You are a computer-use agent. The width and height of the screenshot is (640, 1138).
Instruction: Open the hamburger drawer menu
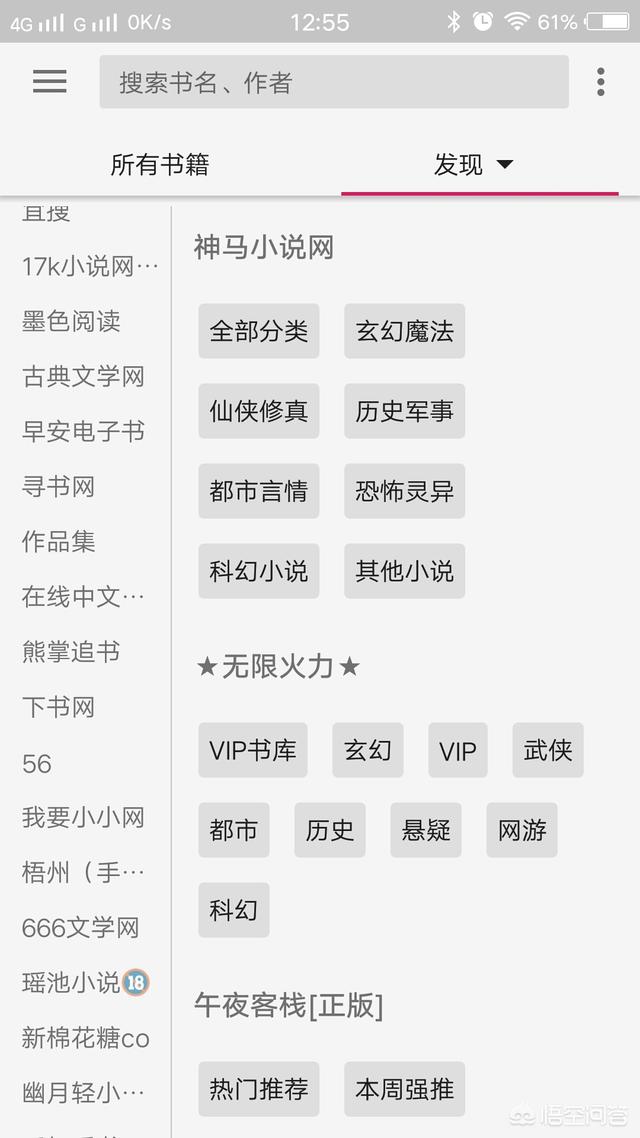pos(49,81)
